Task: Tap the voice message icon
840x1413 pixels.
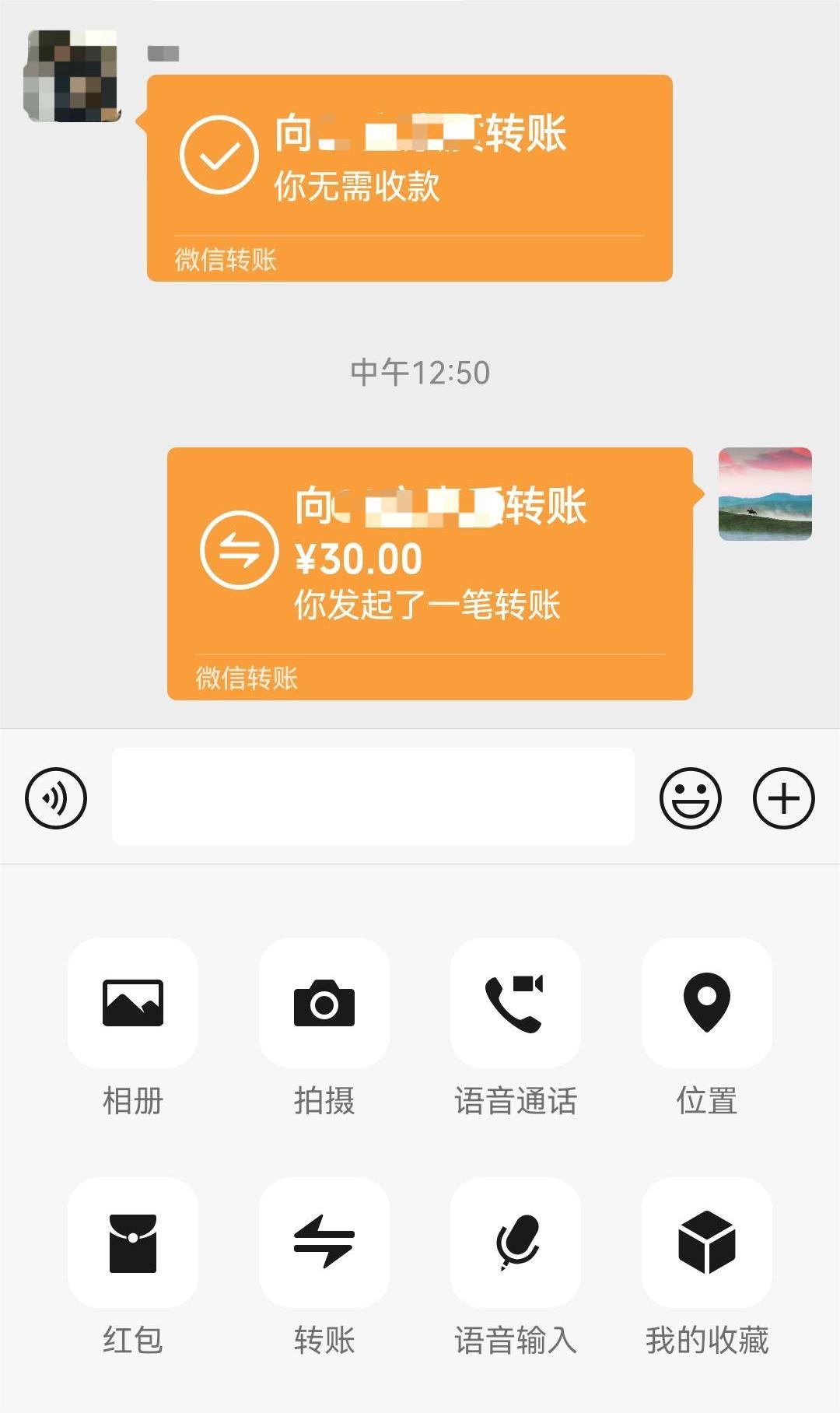Action: click(56, 798)
